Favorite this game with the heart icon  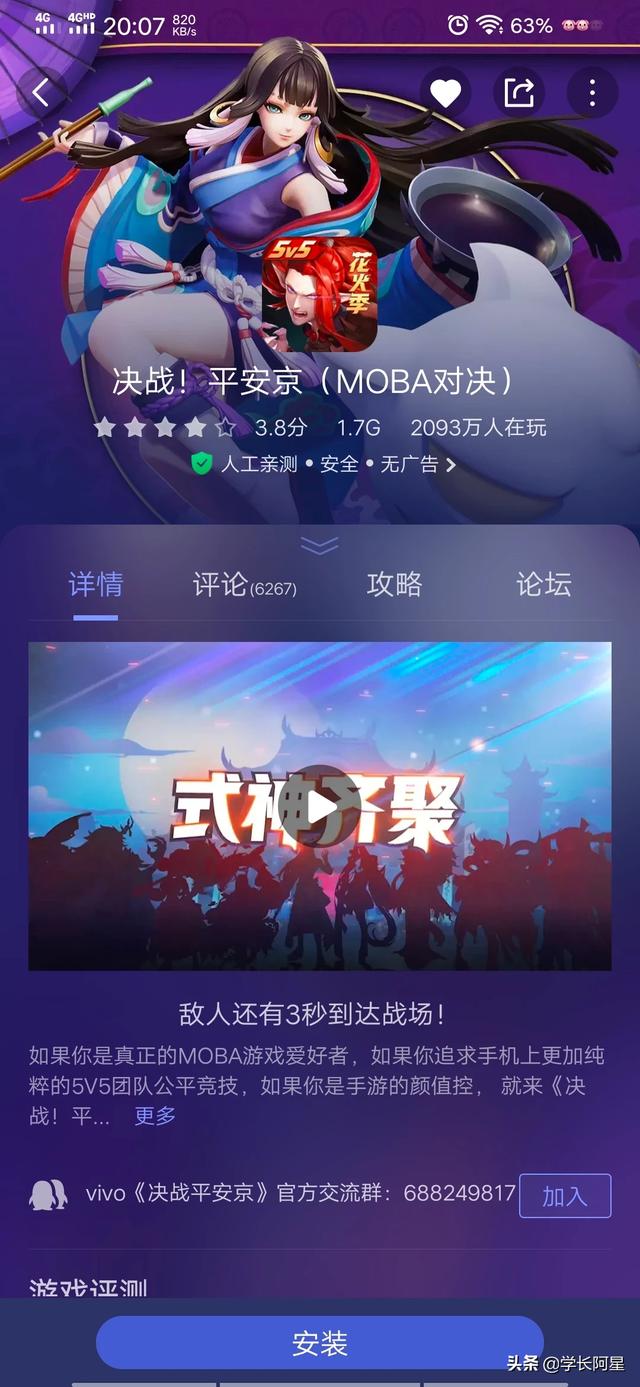click(445, 93)
